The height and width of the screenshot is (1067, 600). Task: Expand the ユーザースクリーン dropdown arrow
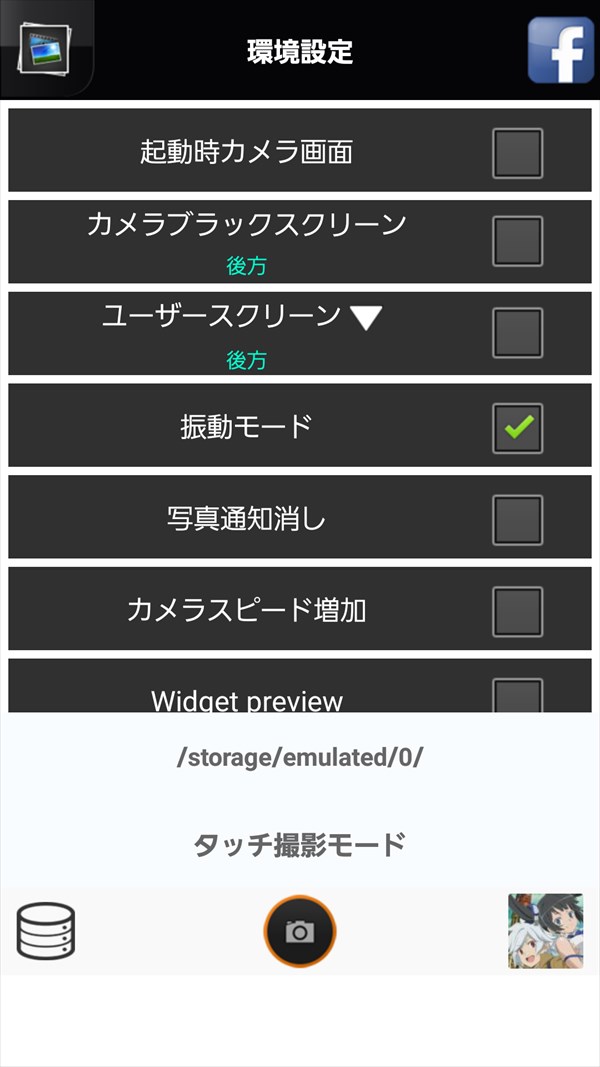[367, 318]
